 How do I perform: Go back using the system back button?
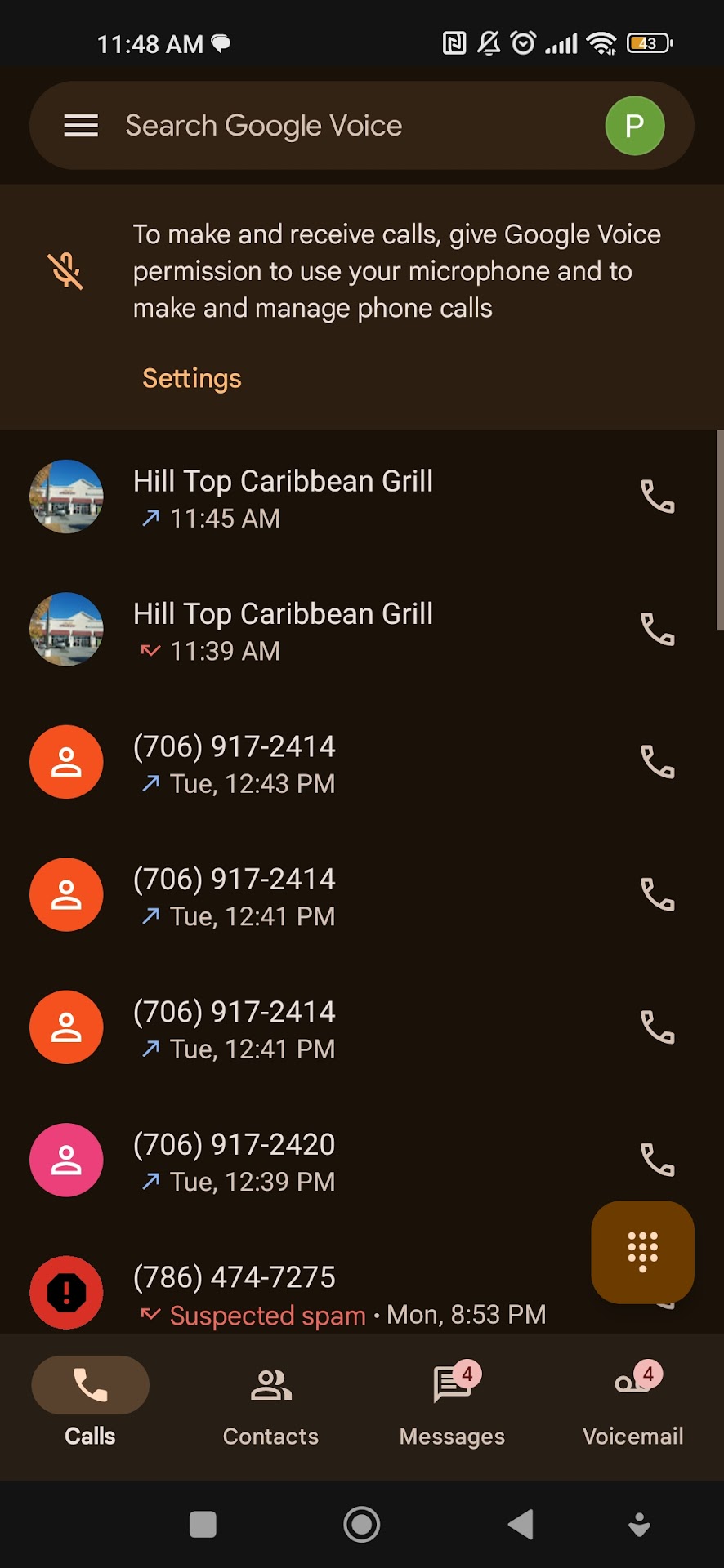pos(521,1524)
